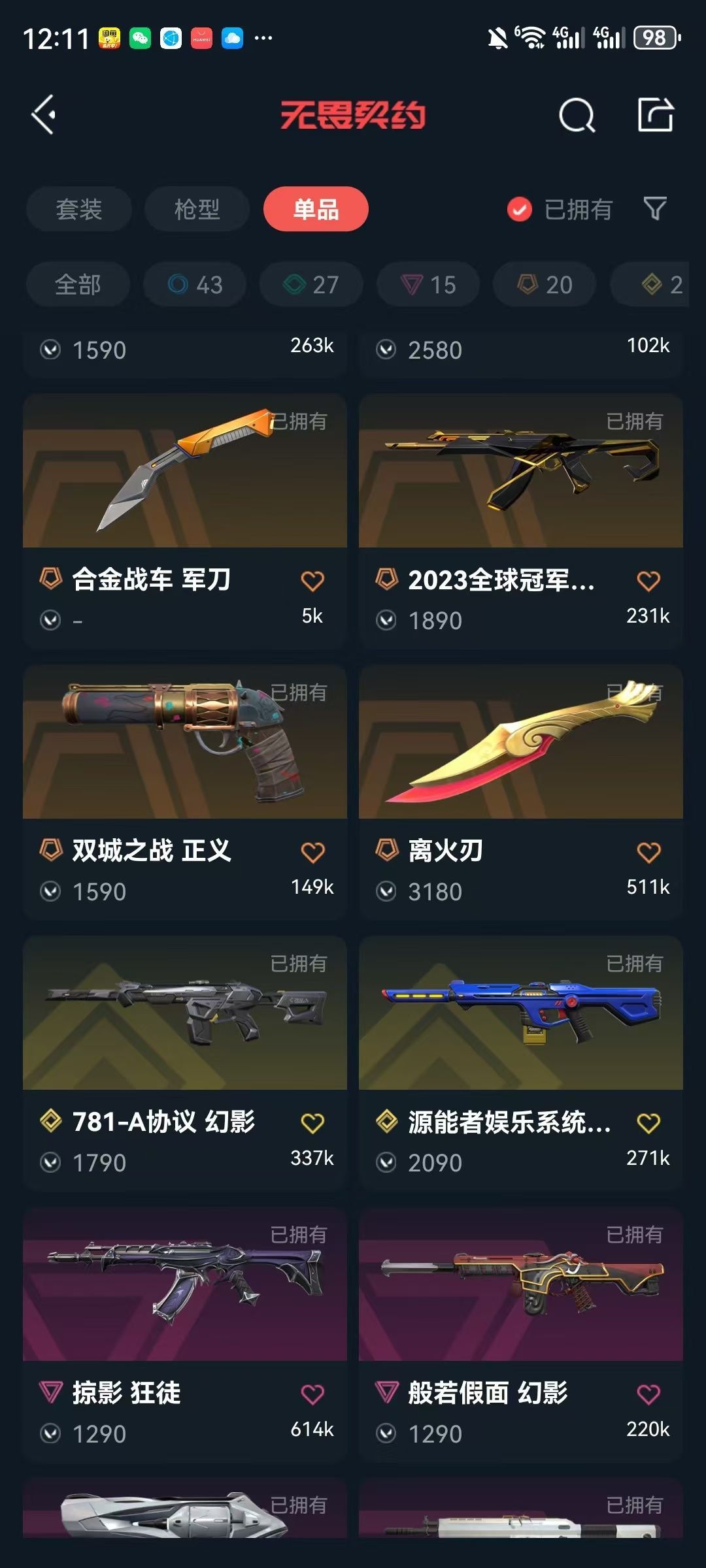Open the search icon
Screen dimensions: 706x1568
click(x=577, y=116)
